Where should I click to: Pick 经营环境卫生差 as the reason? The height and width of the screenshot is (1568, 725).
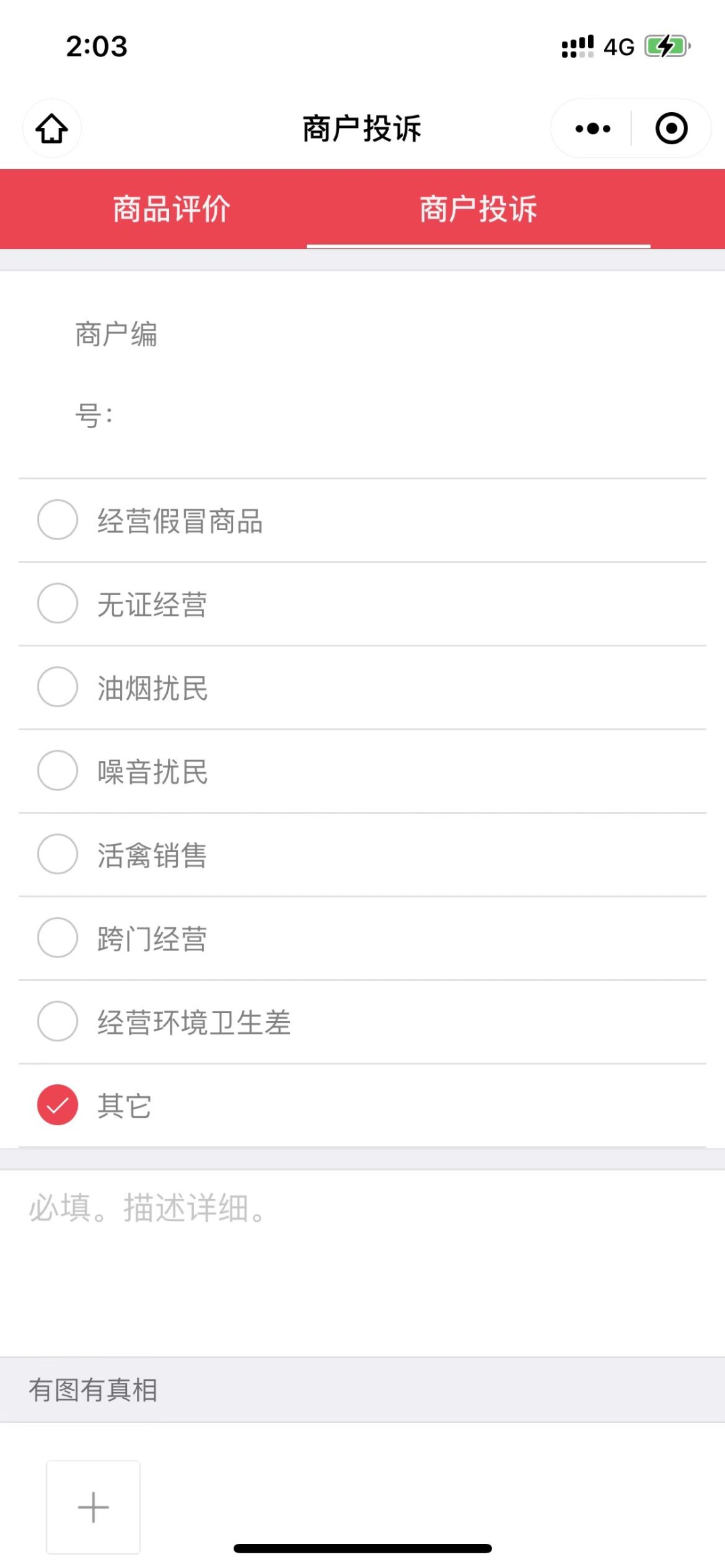pos(58,1021)
